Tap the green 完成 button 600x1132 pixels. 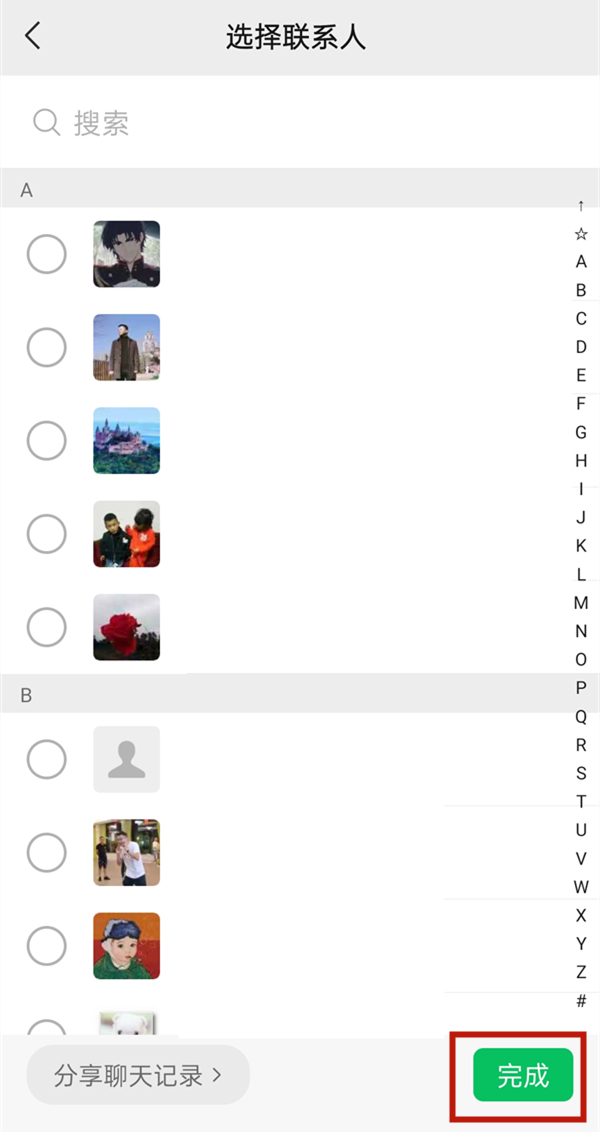[523, 1075]
